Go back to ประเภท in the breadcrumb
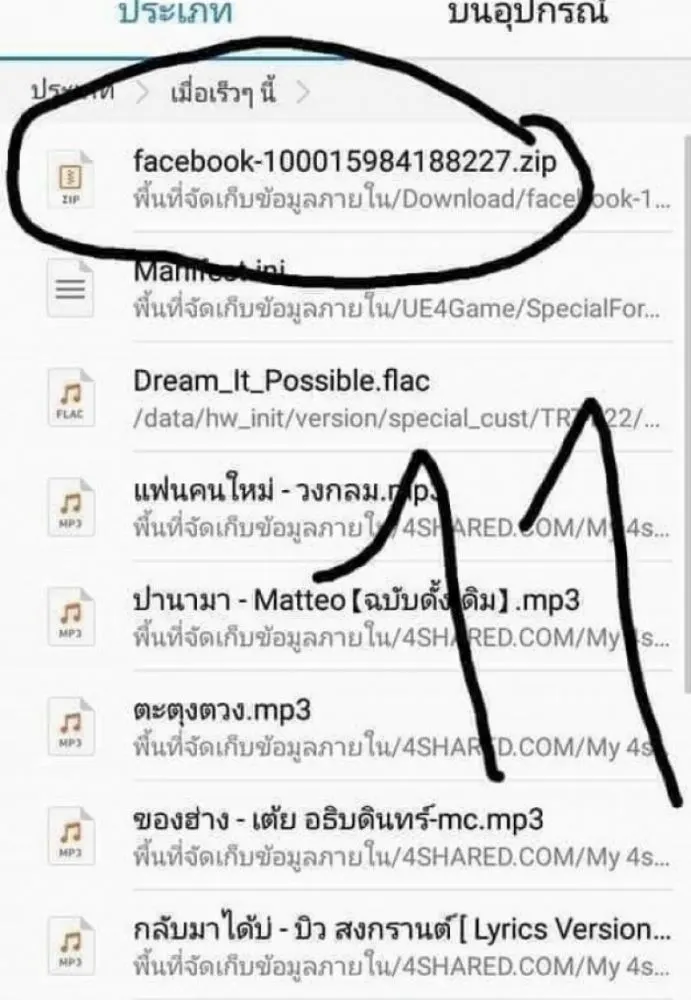 point(72,92)
